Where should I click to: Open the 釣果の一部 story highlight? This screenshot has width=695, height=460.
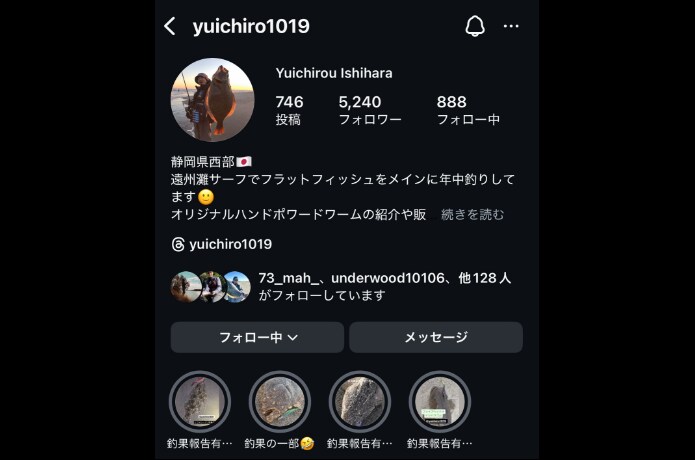click(x=280, y=402)
